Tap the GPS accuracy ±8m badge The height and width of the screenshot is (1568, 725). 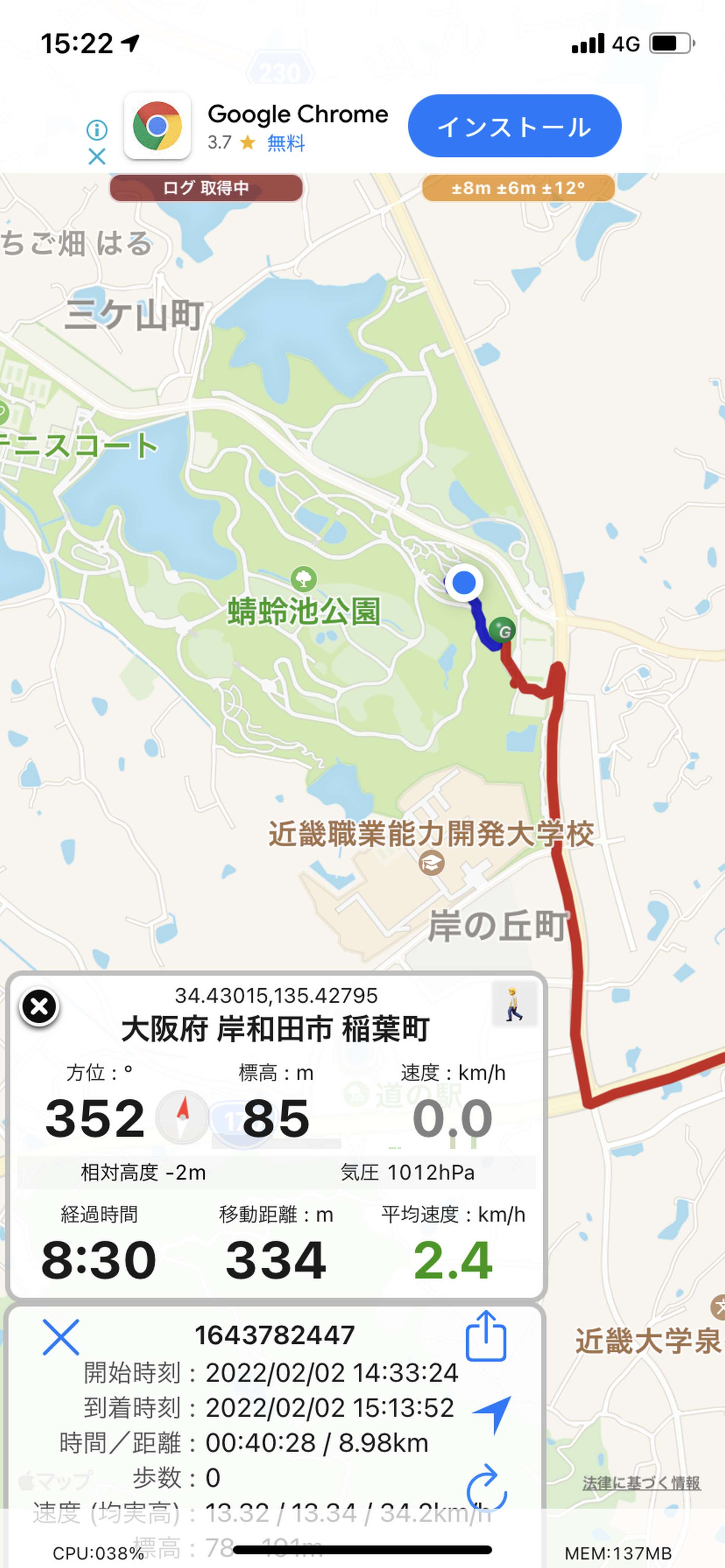[518, 188]
